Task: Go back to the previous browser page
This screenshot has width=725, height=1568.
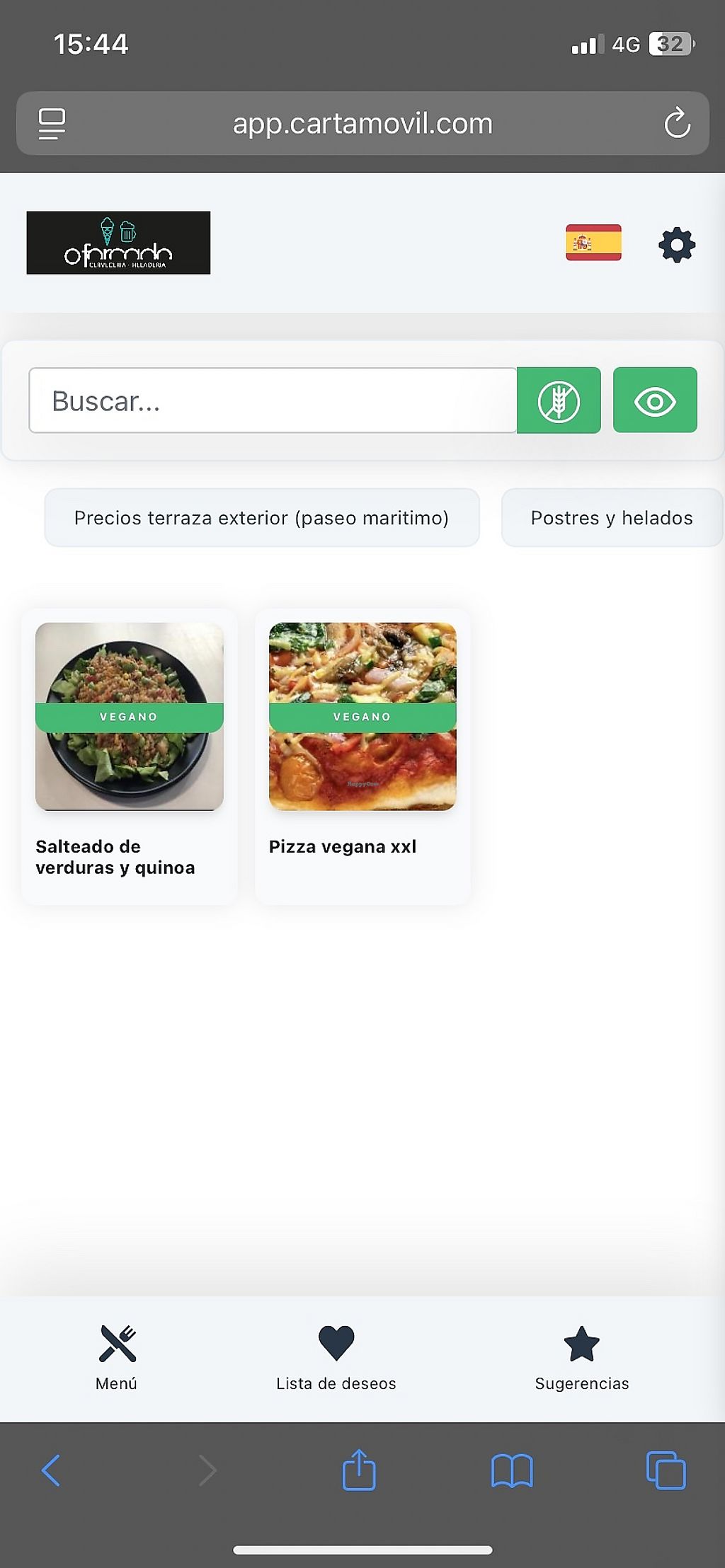Action: tap(51, 1470)
